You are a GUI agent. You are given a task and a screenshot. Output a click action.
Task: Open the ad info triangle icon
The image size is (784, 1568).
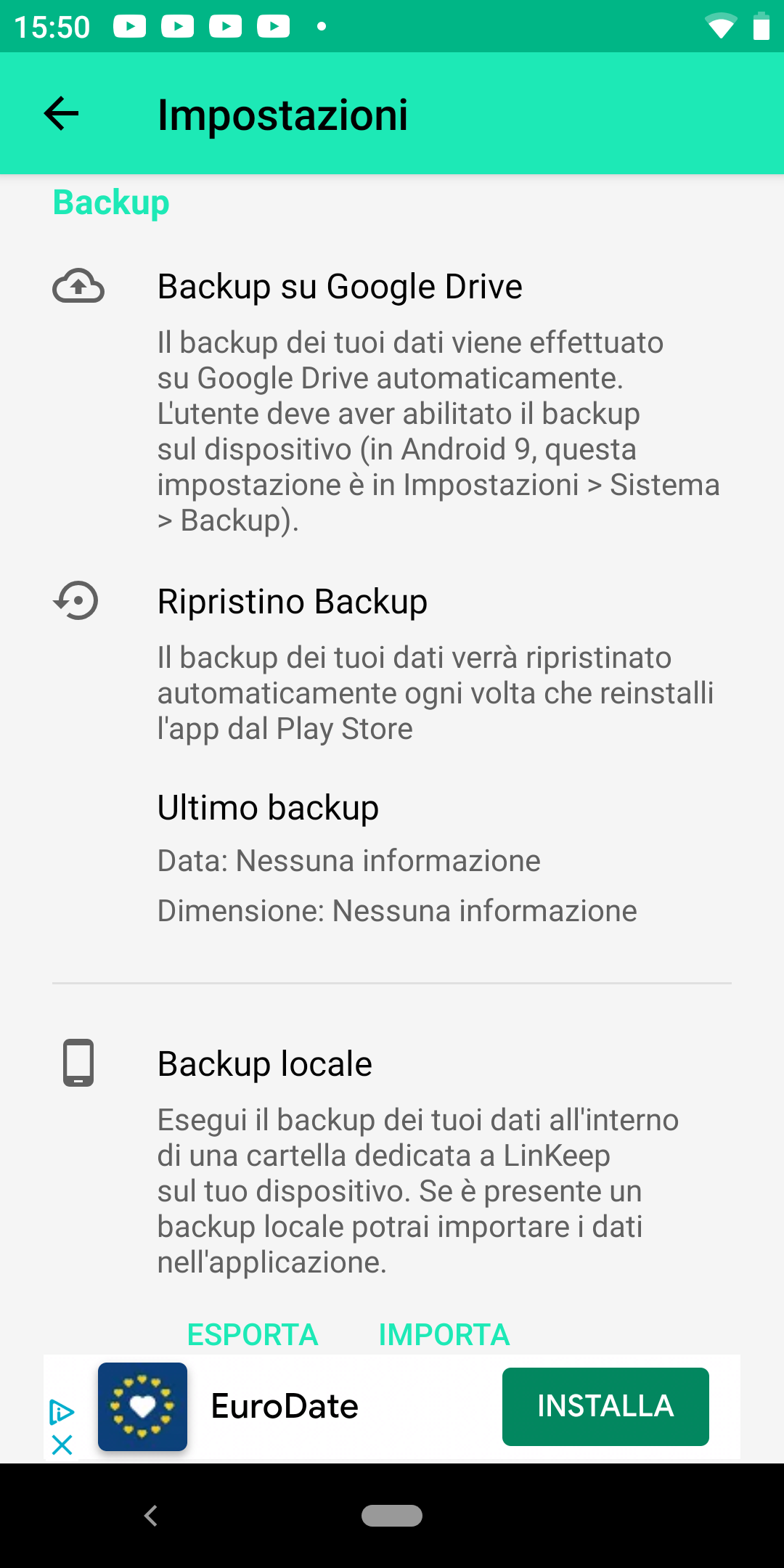(62, 1412)
